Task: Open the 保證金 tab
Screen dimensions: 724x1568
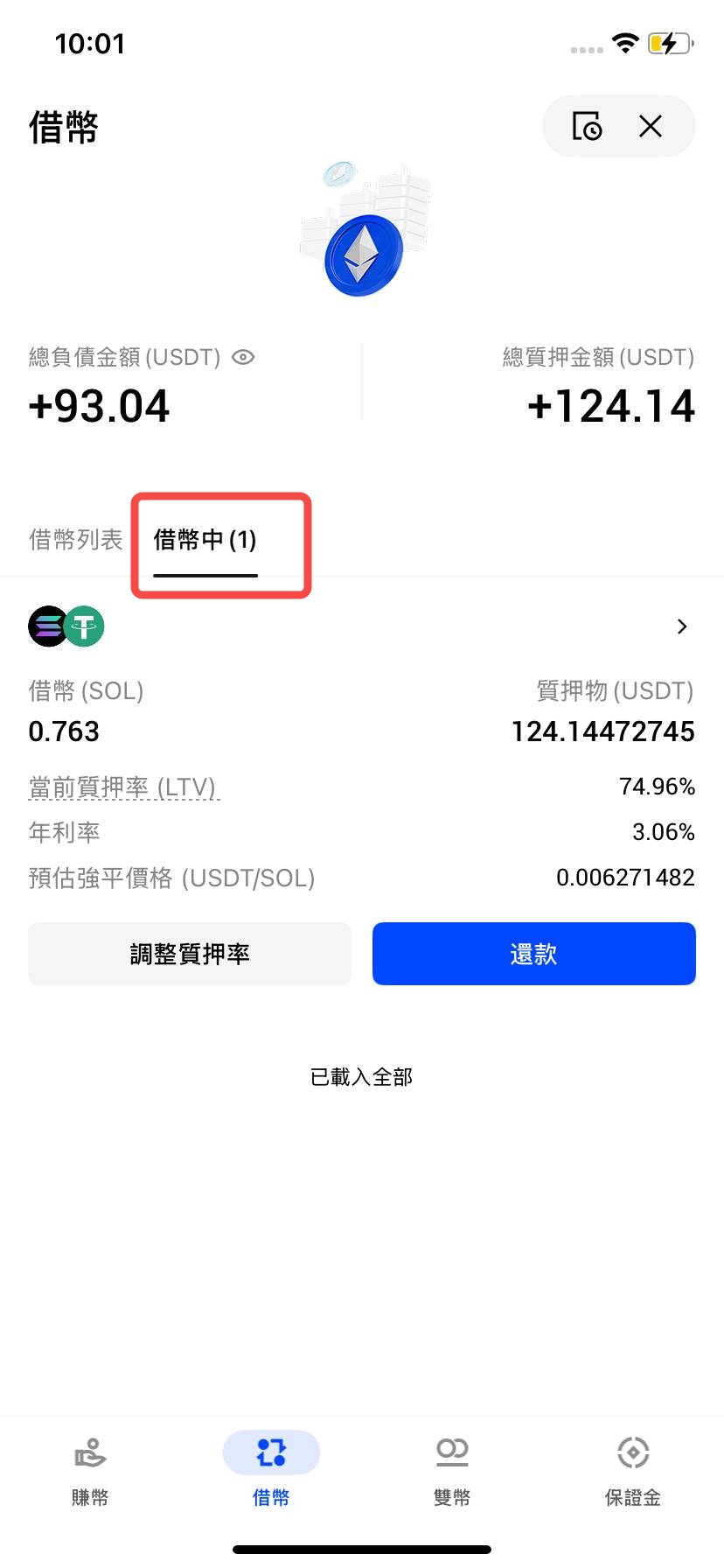Action: click(x=633, y=1472)
